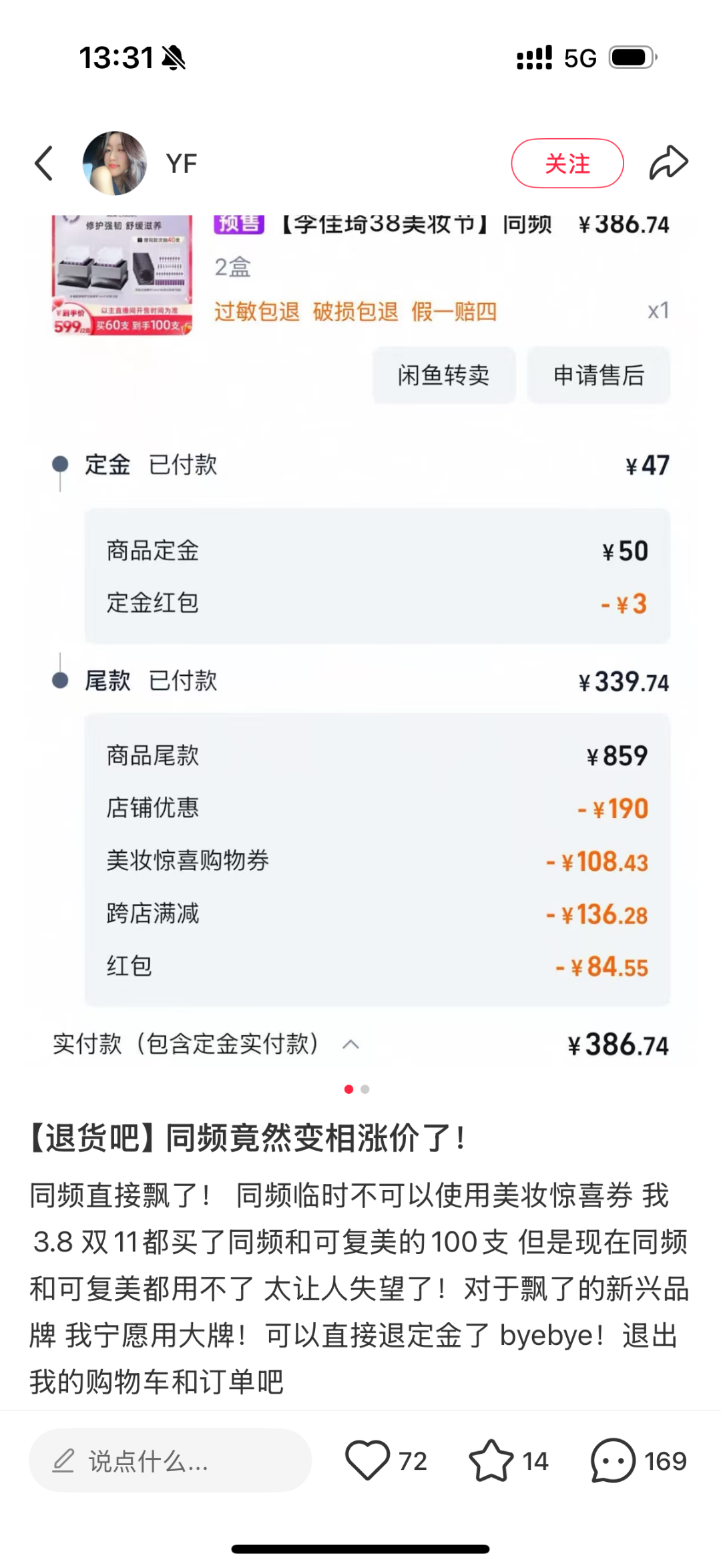
Task: Open YF's profile avatar
Action: 115,164
